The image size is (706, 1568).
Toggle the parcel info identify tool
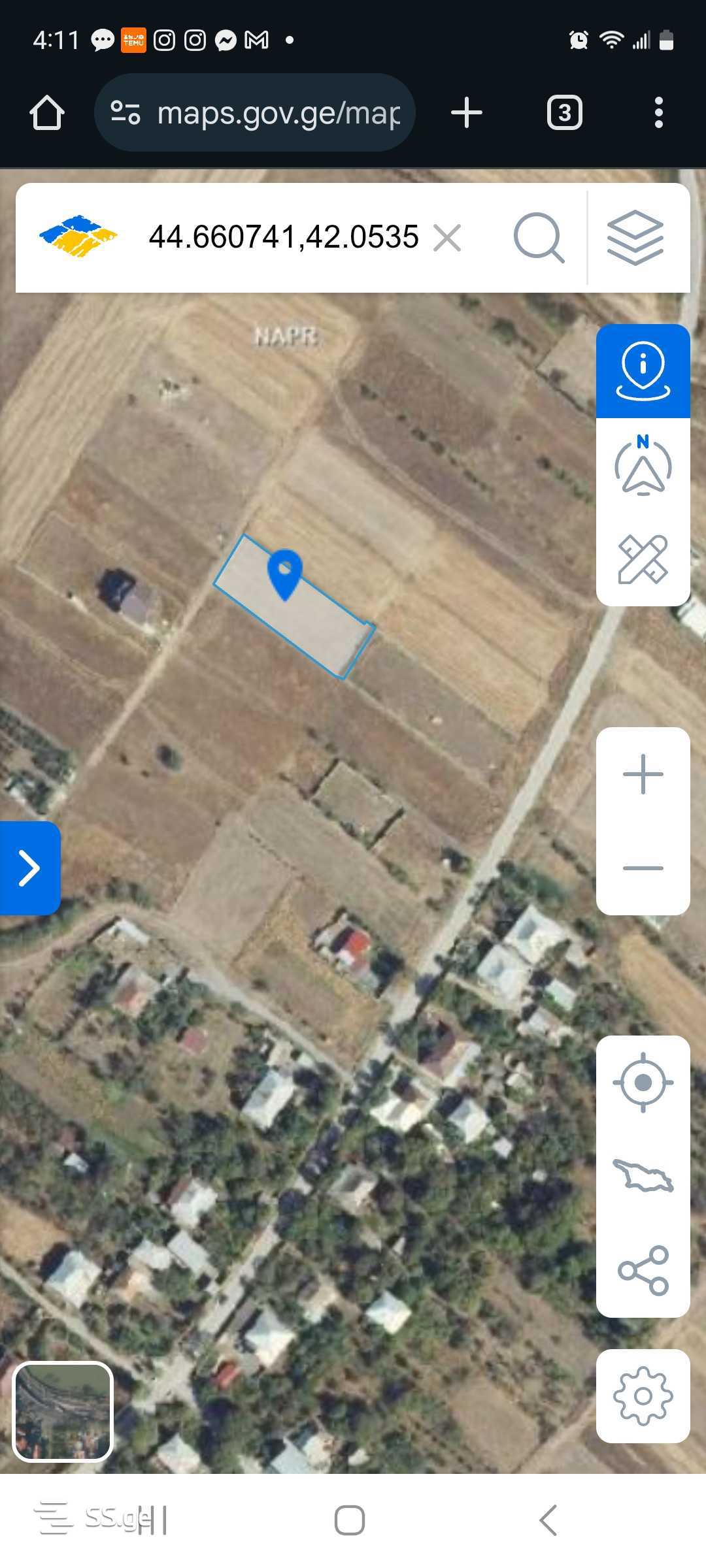pyautogui.click(x=643, y=370)
